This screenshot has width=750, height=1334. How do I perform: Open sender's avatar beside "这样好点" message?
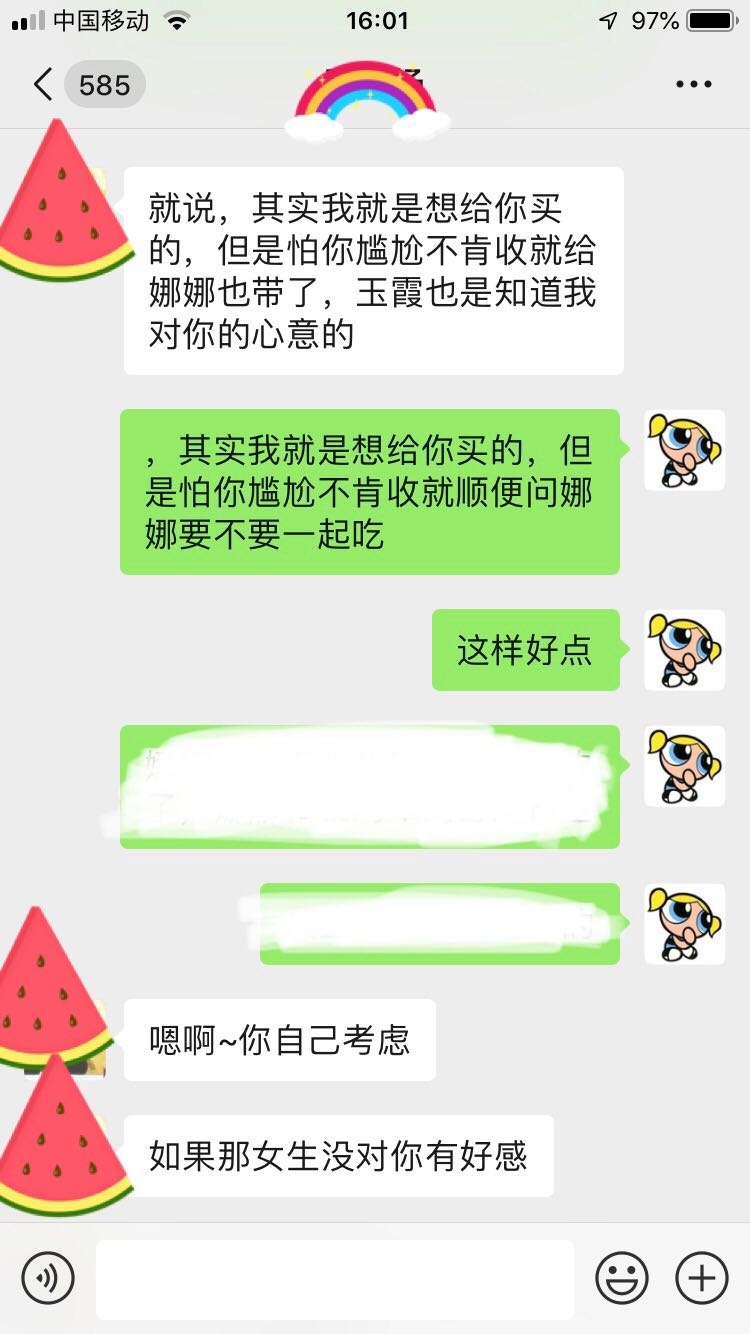point(684,650)
